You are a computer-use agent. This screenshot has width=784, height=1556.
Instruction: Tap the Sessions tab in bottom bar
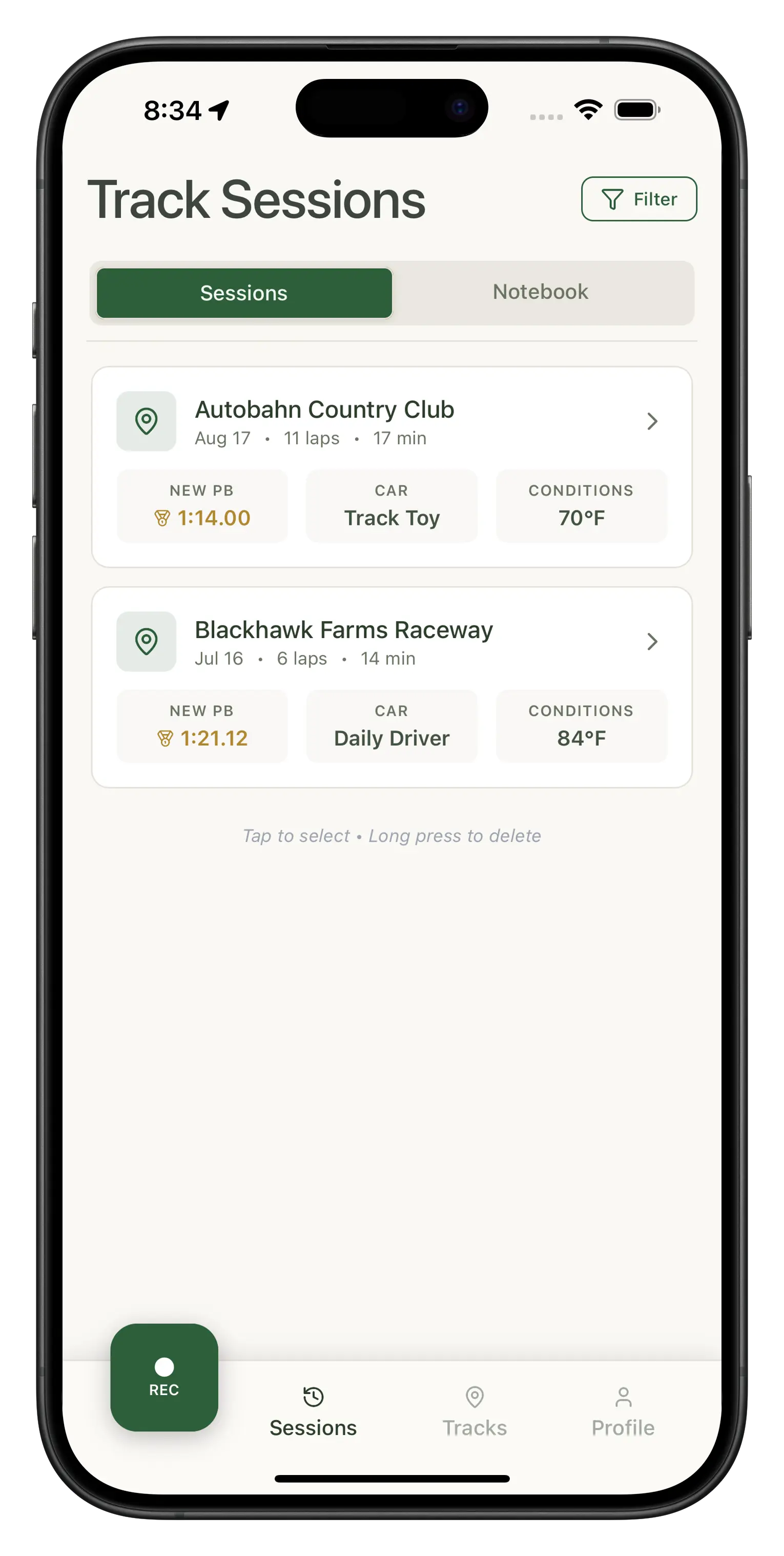pyautogui.click(x=313, y=1411)
